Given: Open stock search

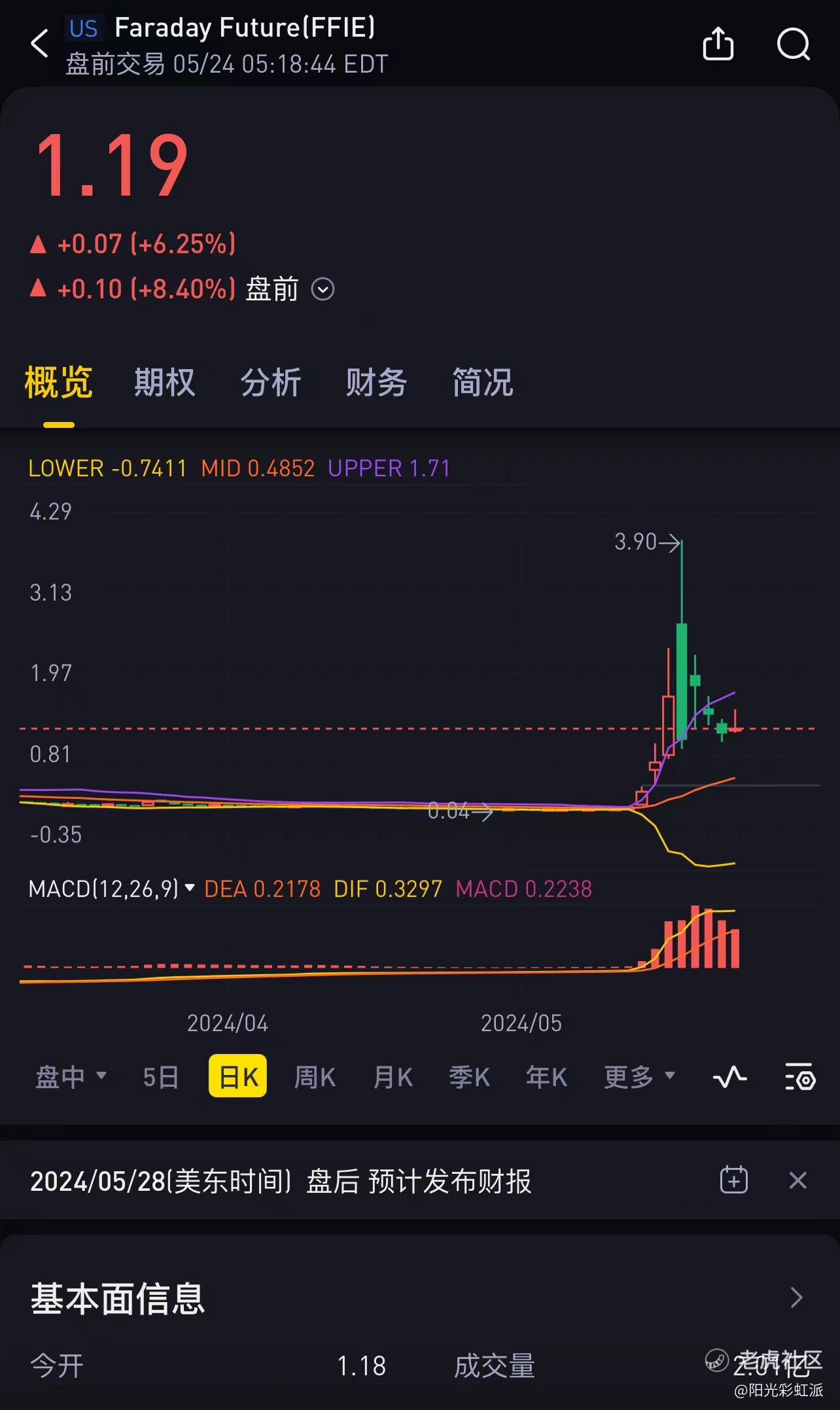Looking at the screenshot, I should (x=794, y=43).
